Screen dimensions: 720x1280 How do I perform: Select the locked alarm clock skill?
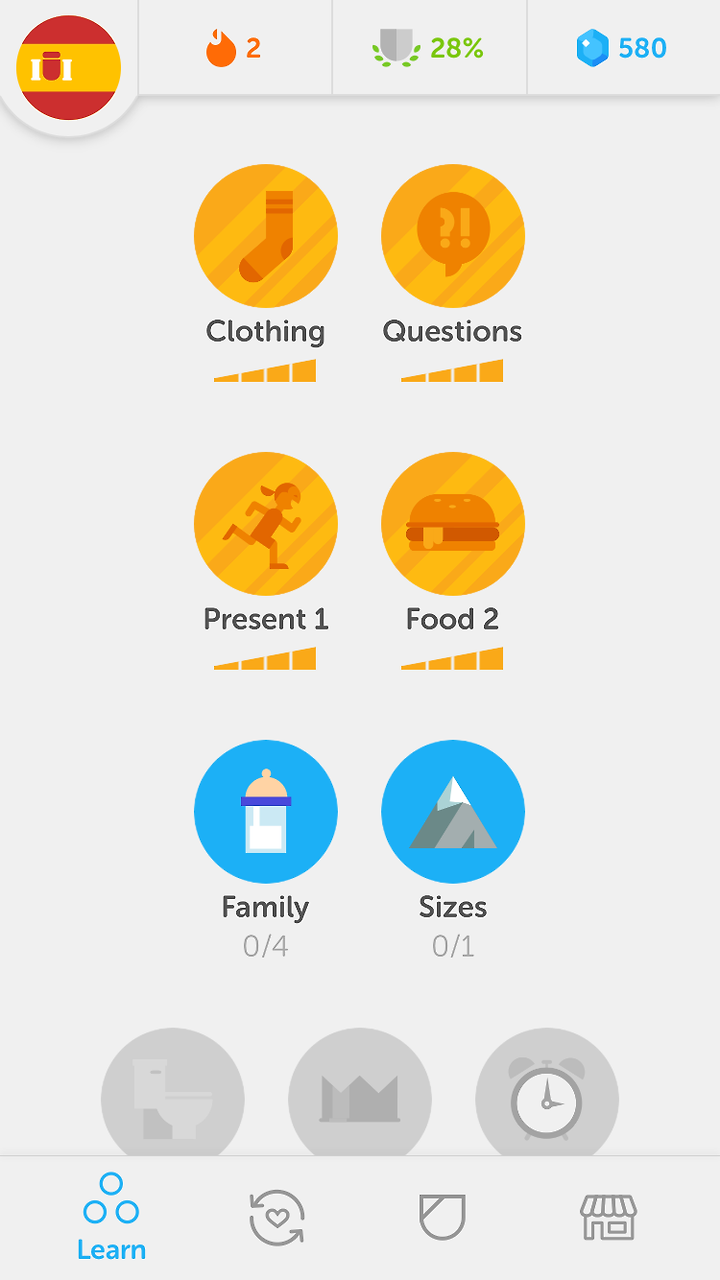[547, 1093]
